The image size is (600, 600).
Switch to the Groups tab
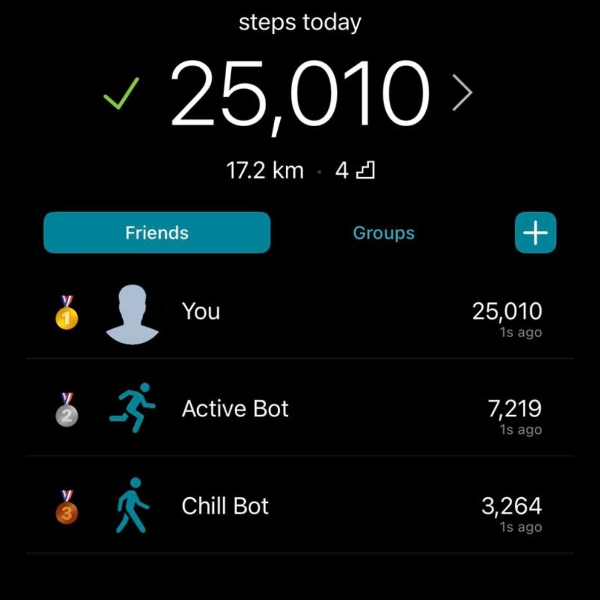[x=383, y=233]
